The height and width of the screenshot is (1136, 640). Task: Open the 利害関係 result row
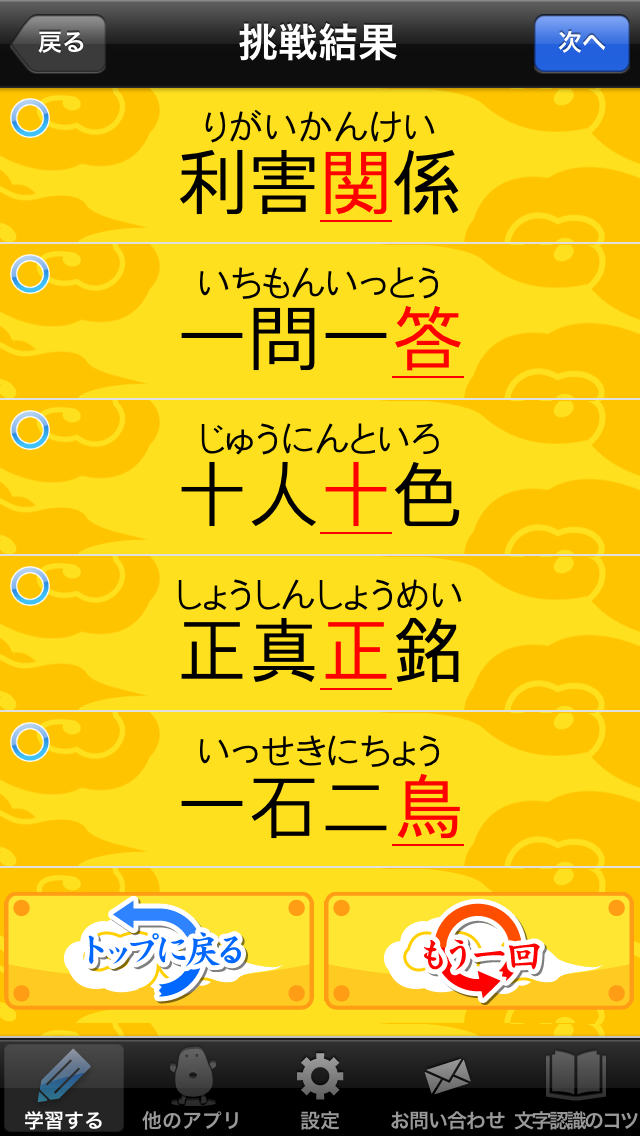tap(320, 168)
